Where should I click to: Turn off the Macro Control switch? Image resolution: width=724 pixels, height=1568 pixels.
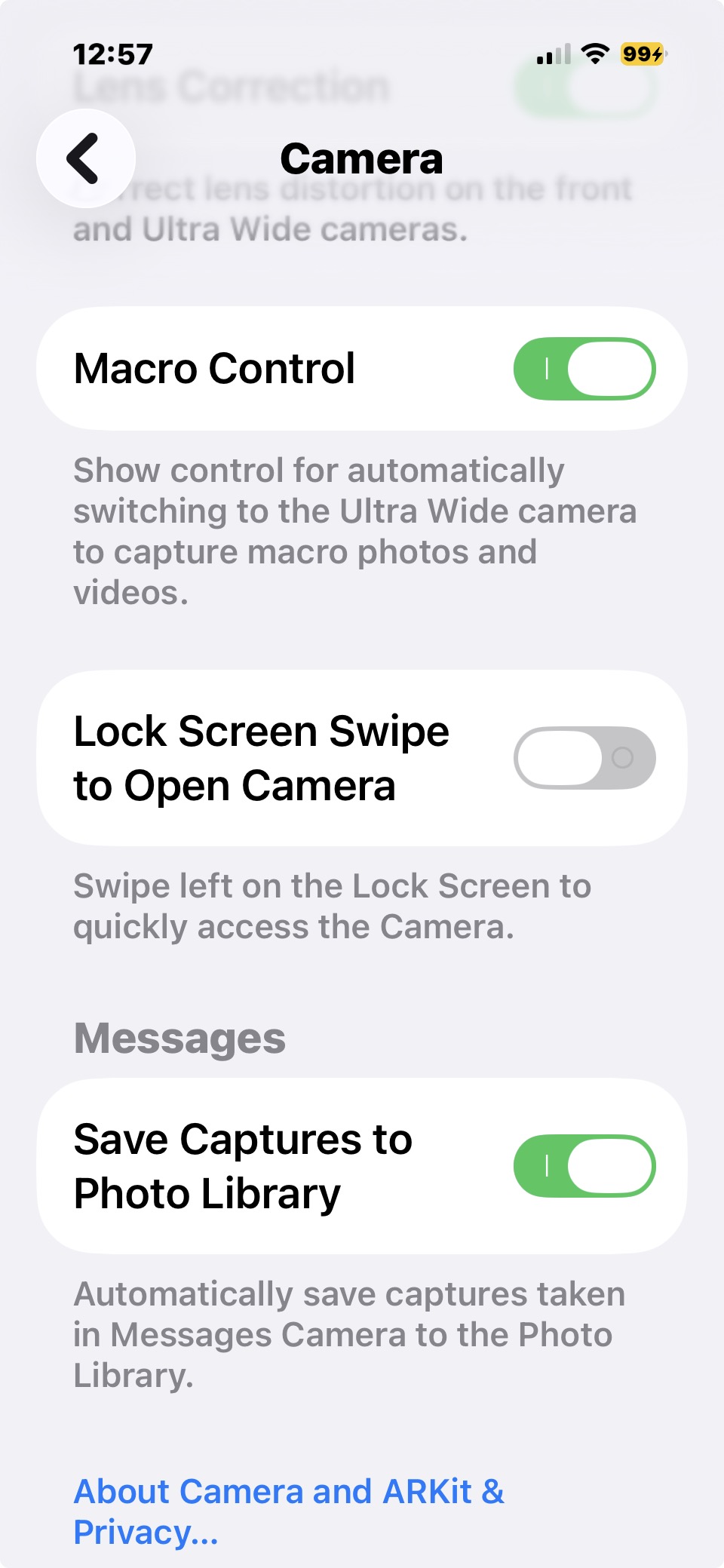pyautogui.click(x=584, y=369)
